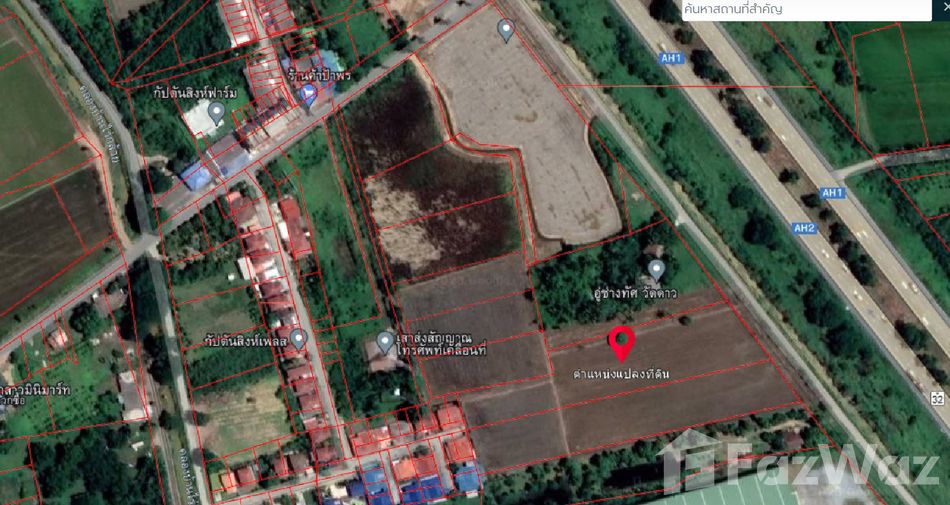The width and height of the screenshot is (950, 505).
Task: Open the อู่ช่างทัศ วัดดาว map pin
Action: 656,269
